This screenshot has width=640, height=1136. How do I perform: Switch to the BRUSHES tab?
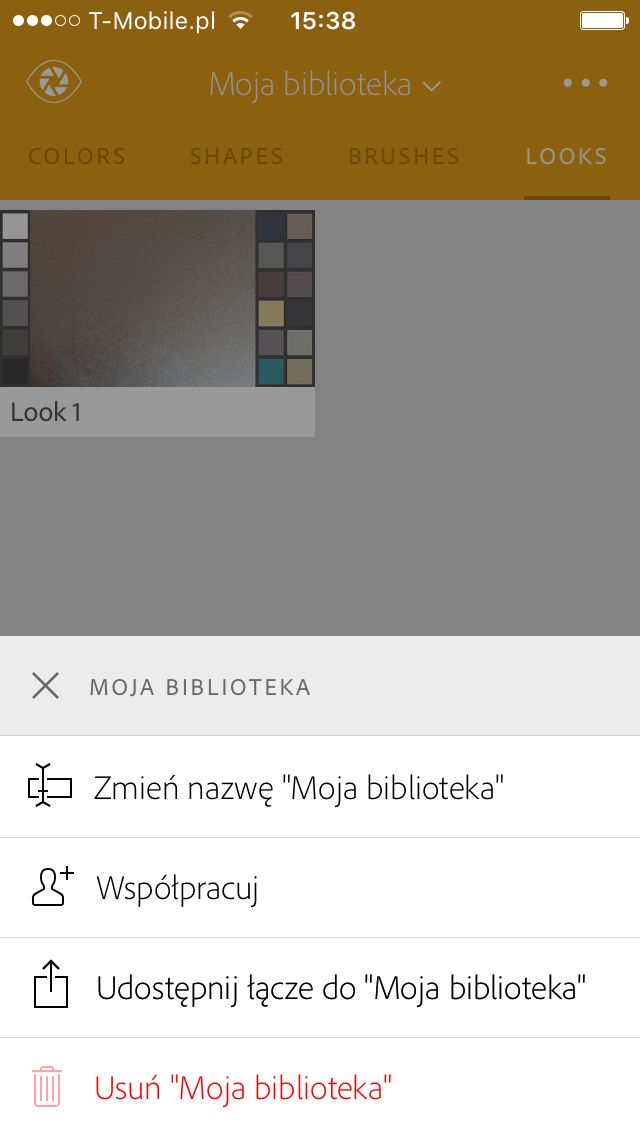404,156
